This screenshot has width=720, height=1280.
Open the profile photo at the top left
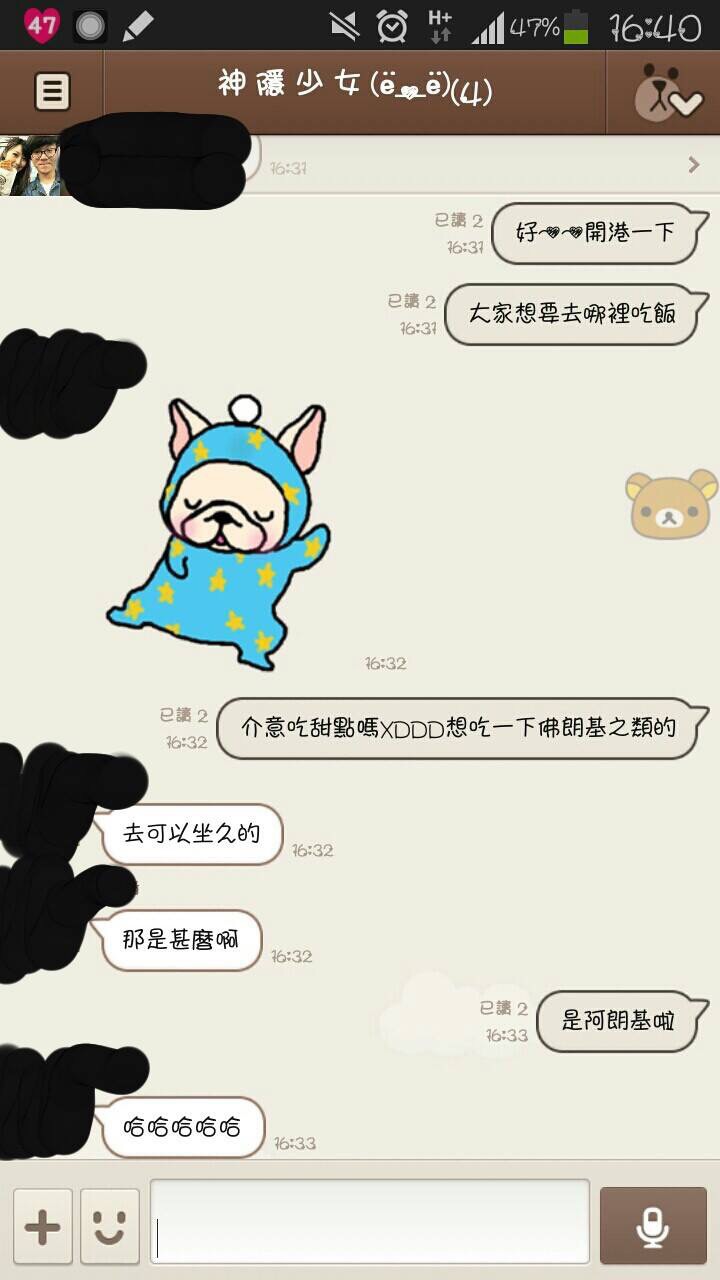coord(31,166)
